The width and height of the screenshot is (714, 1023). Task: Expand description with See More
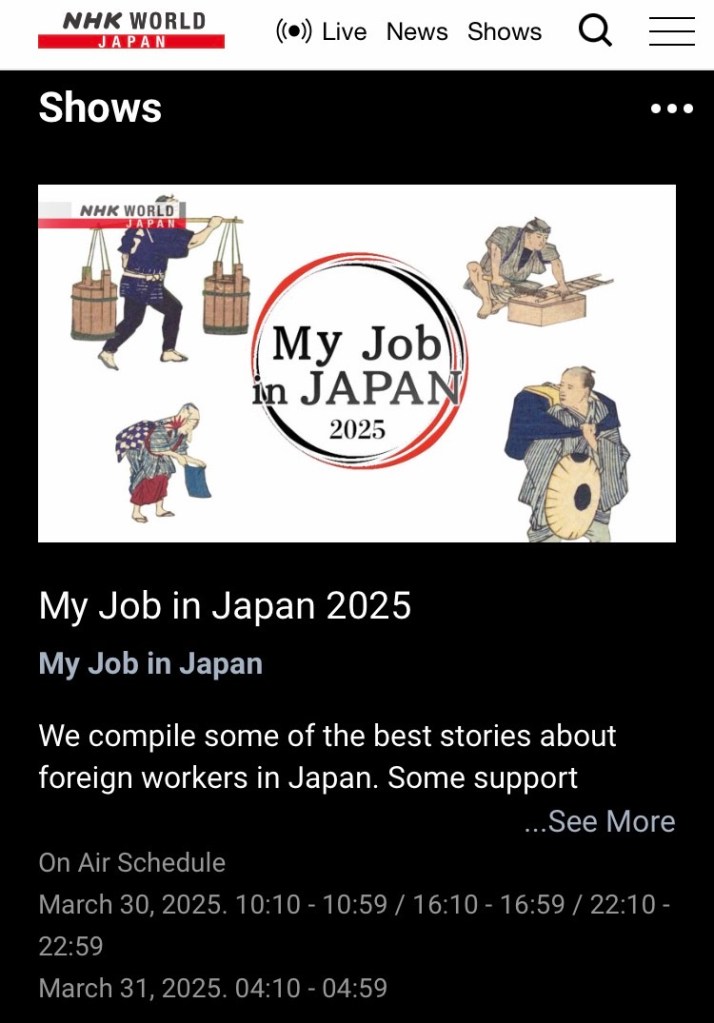[x=600, y=821]
